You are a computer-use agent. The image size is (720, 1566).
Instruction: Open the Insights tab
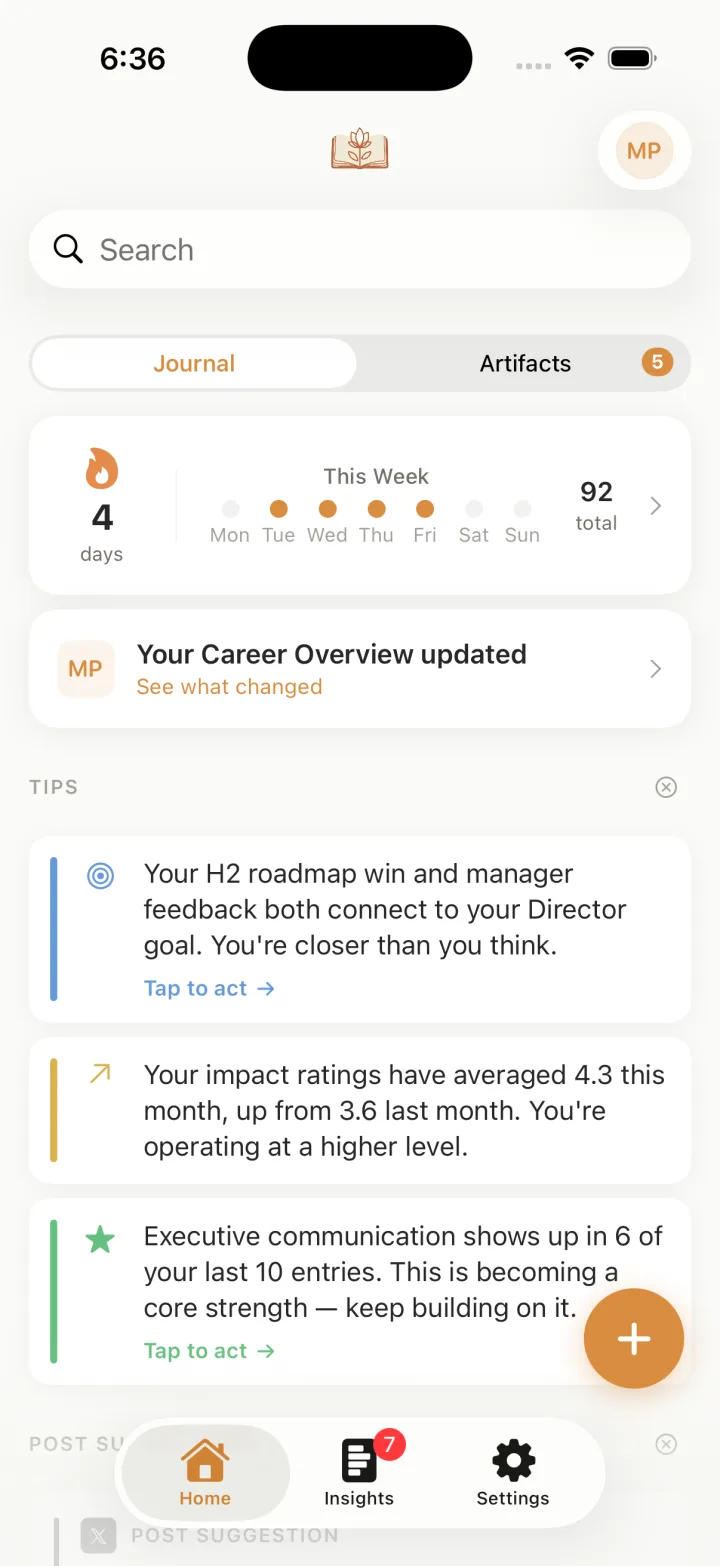pos(359,1473)
